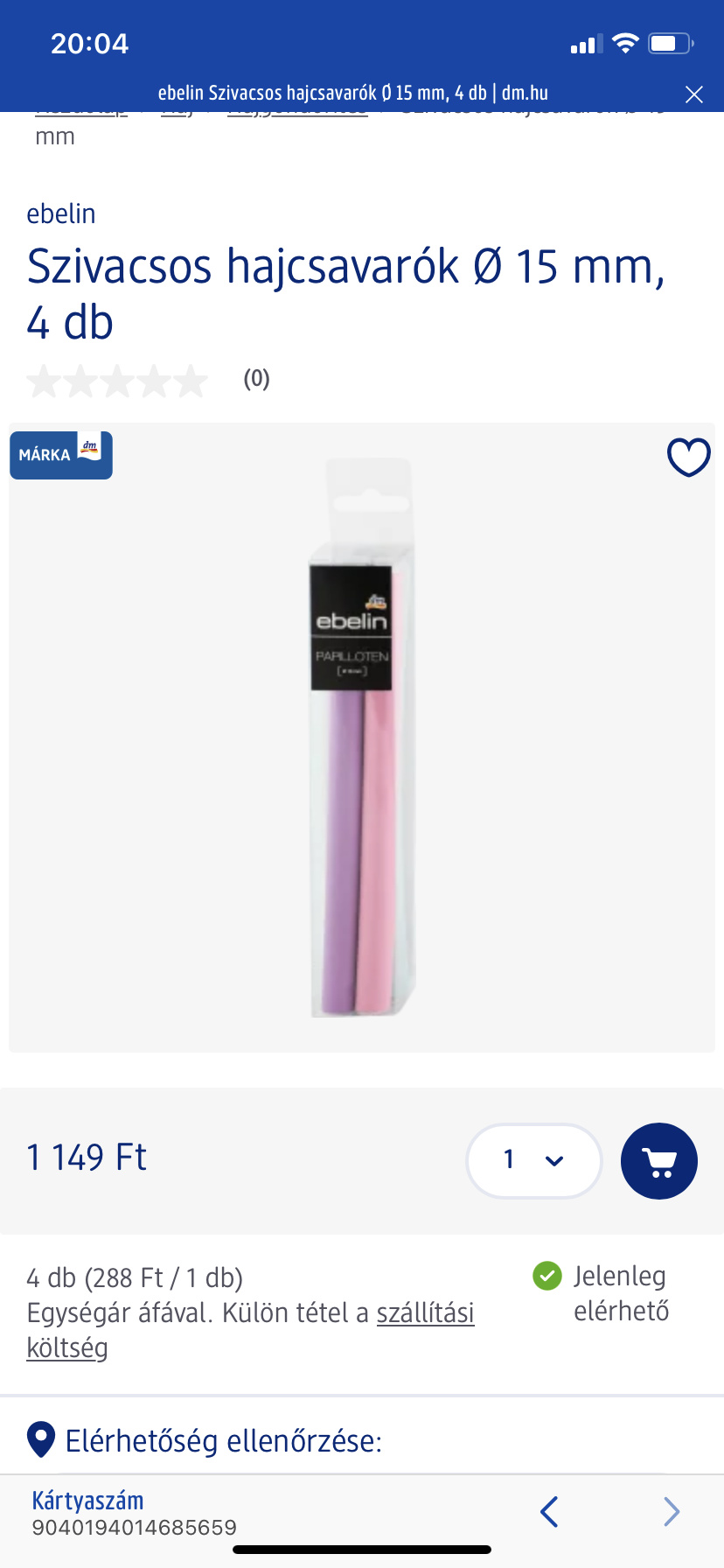Add product to favorites with heart icon

pyautogui.click(x=688, y=457)
